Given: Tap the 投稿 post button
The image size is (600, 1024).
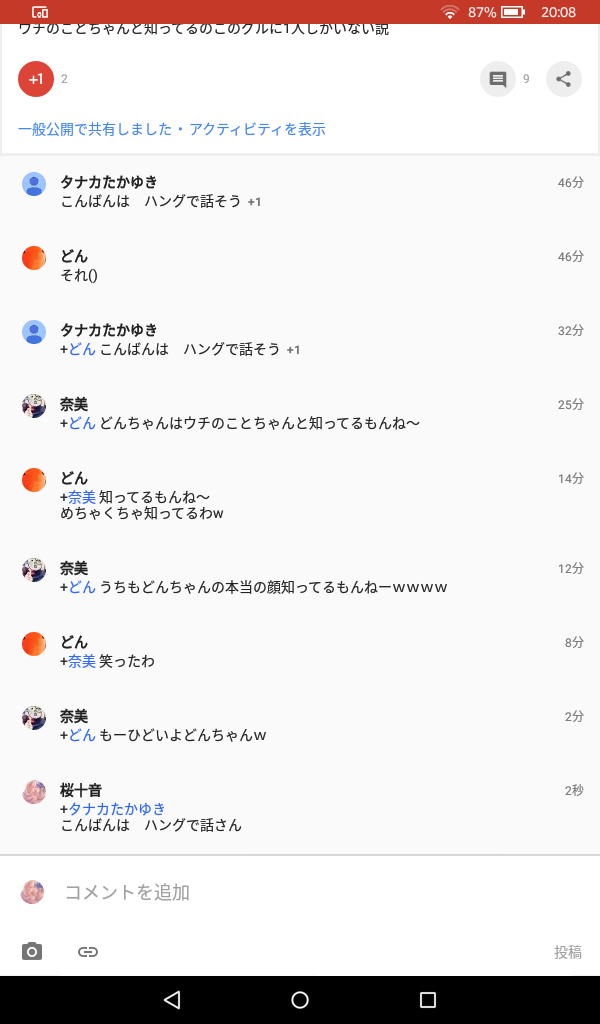Looking at the screenshot, I should pos(567,952).
